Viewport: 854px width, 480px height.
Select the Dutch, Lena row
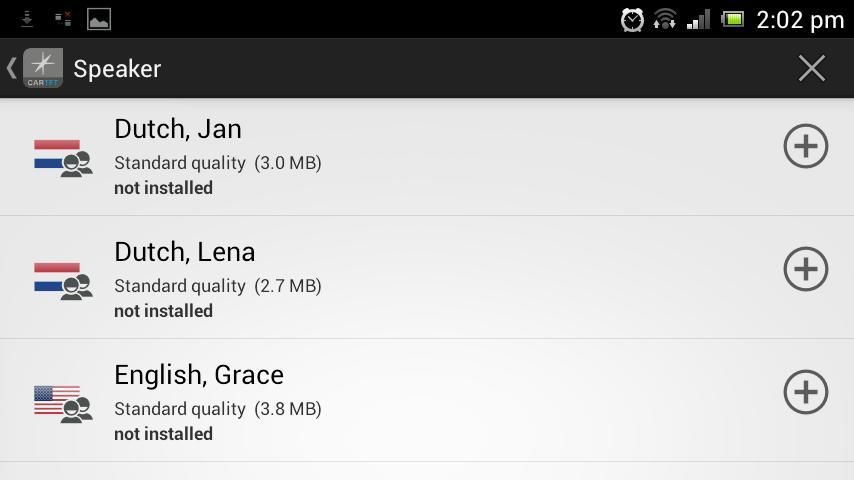pos(400,279)
